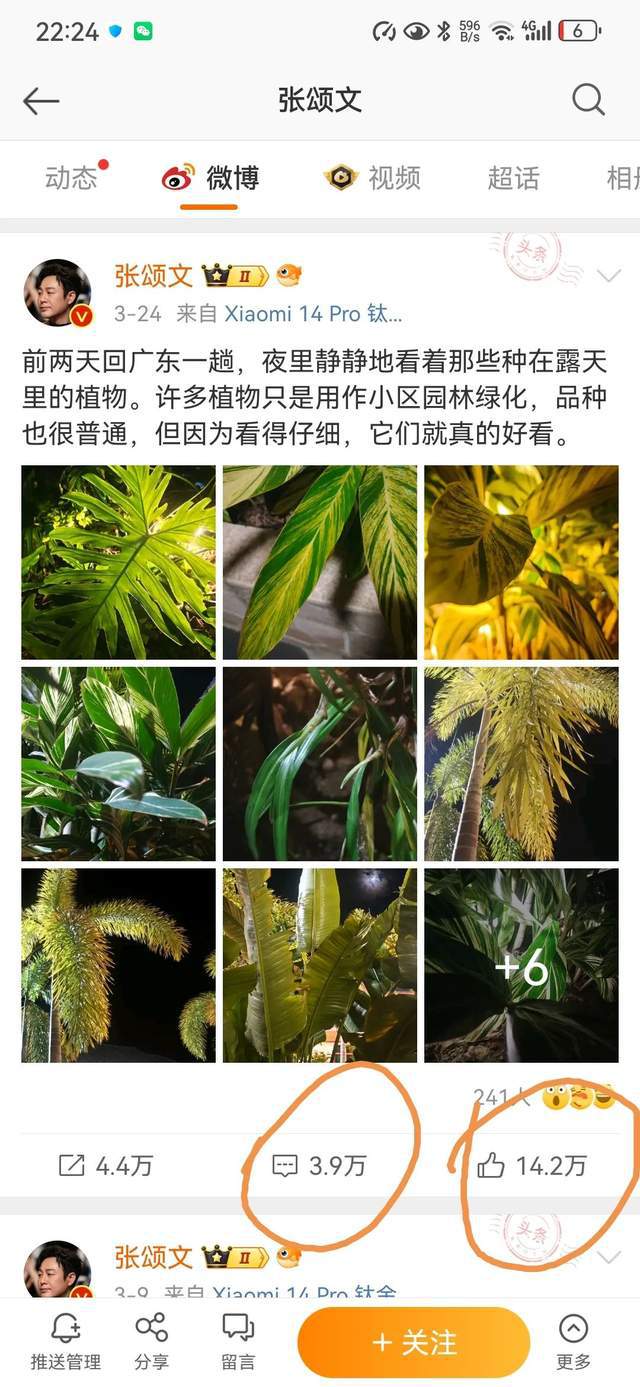Screen dimensions: 640x1387
Task: View the palm tree photo in the middle row
Action: click(521, 764)
